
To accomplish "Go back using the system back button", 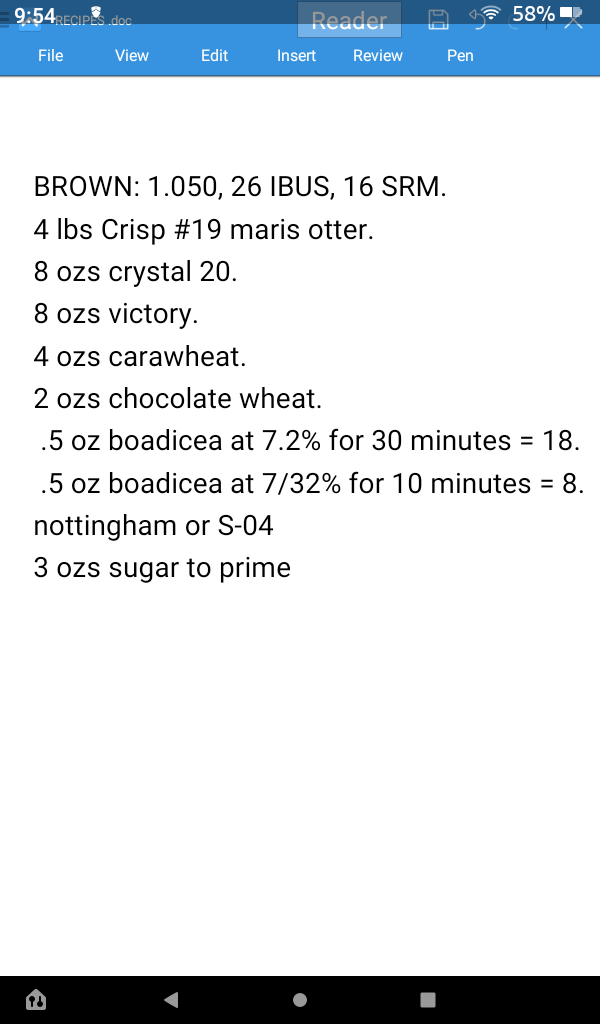I will [171, 999].
